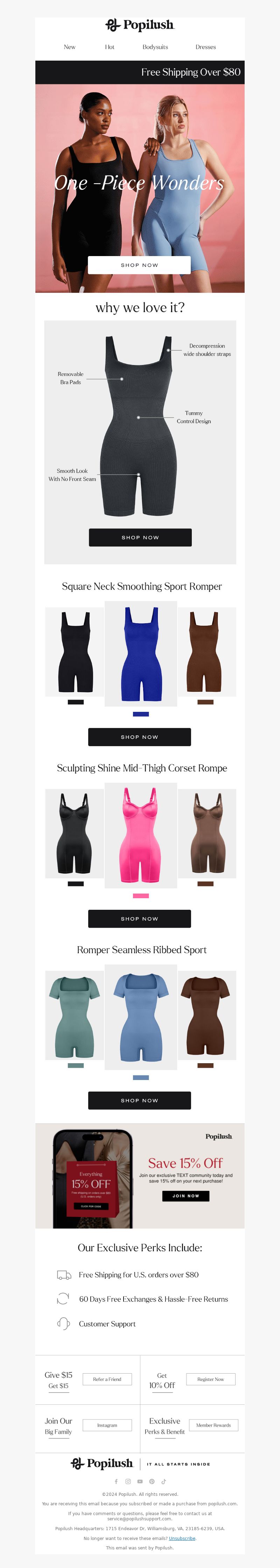View the pink corset romper
280x1568 pixels.
point(141,835)
